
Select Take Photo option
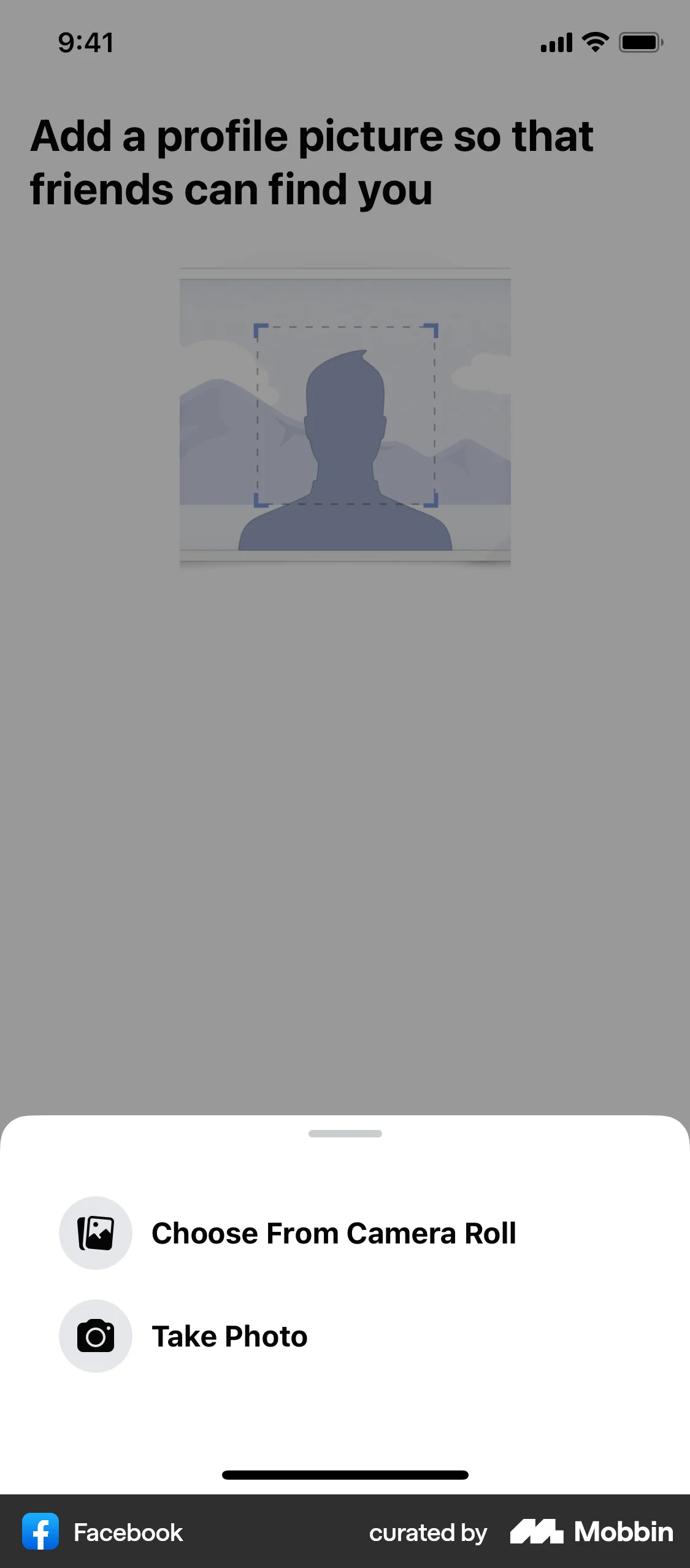point(229,1335)
